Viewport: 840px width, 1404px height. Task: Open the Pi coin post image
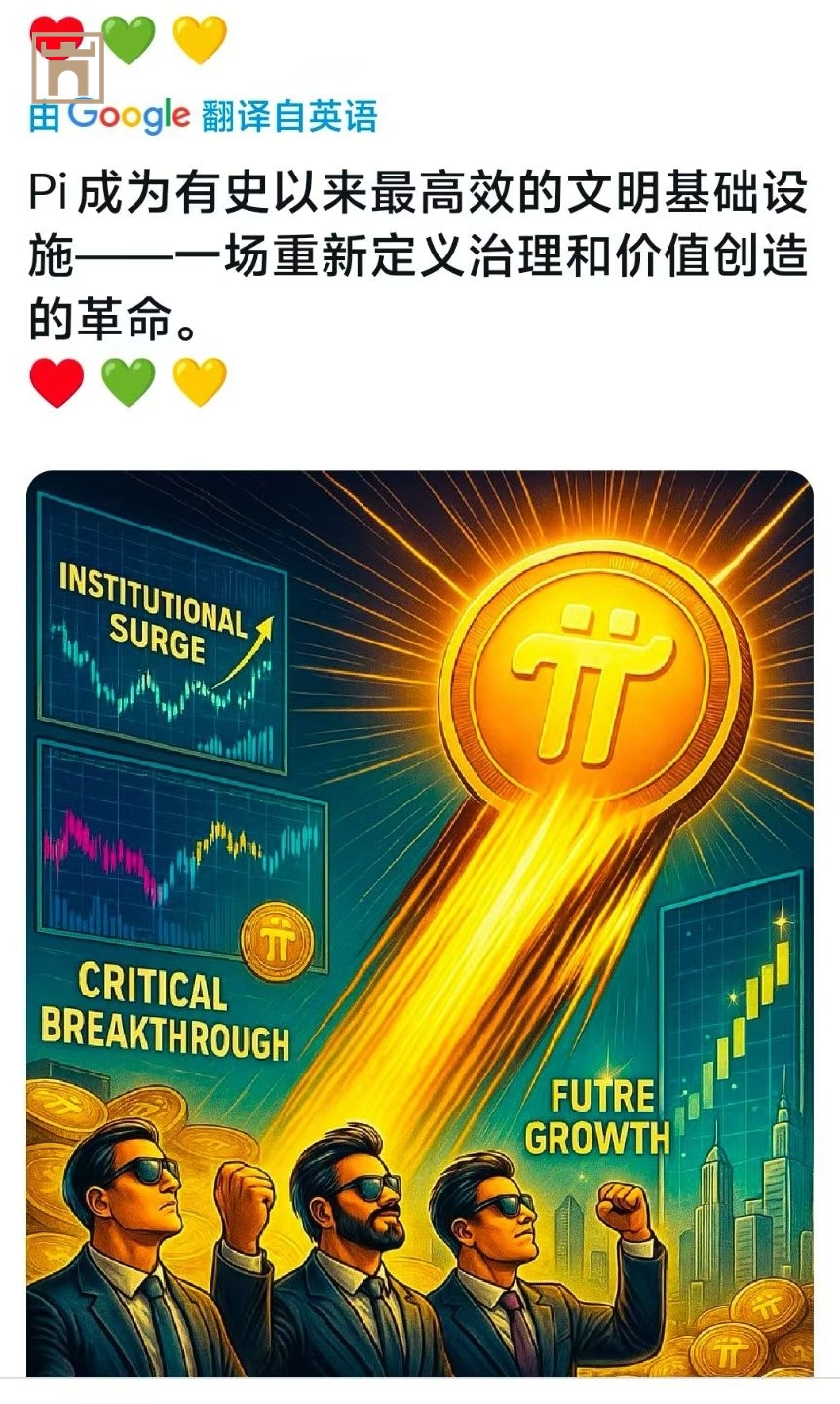click(420, 921)
